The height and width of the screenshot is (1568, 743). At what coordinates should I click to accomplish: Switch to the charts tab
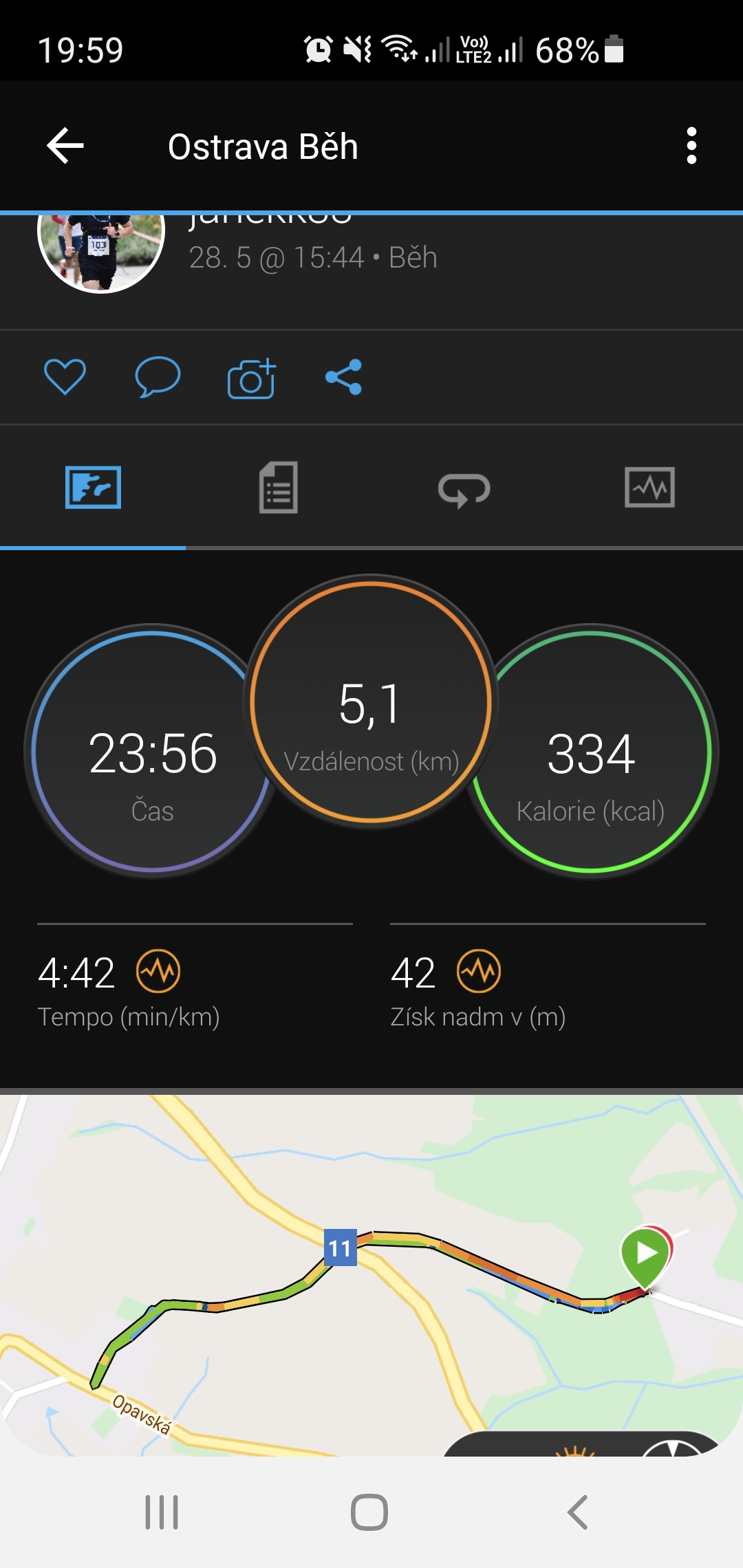(649, 488)
